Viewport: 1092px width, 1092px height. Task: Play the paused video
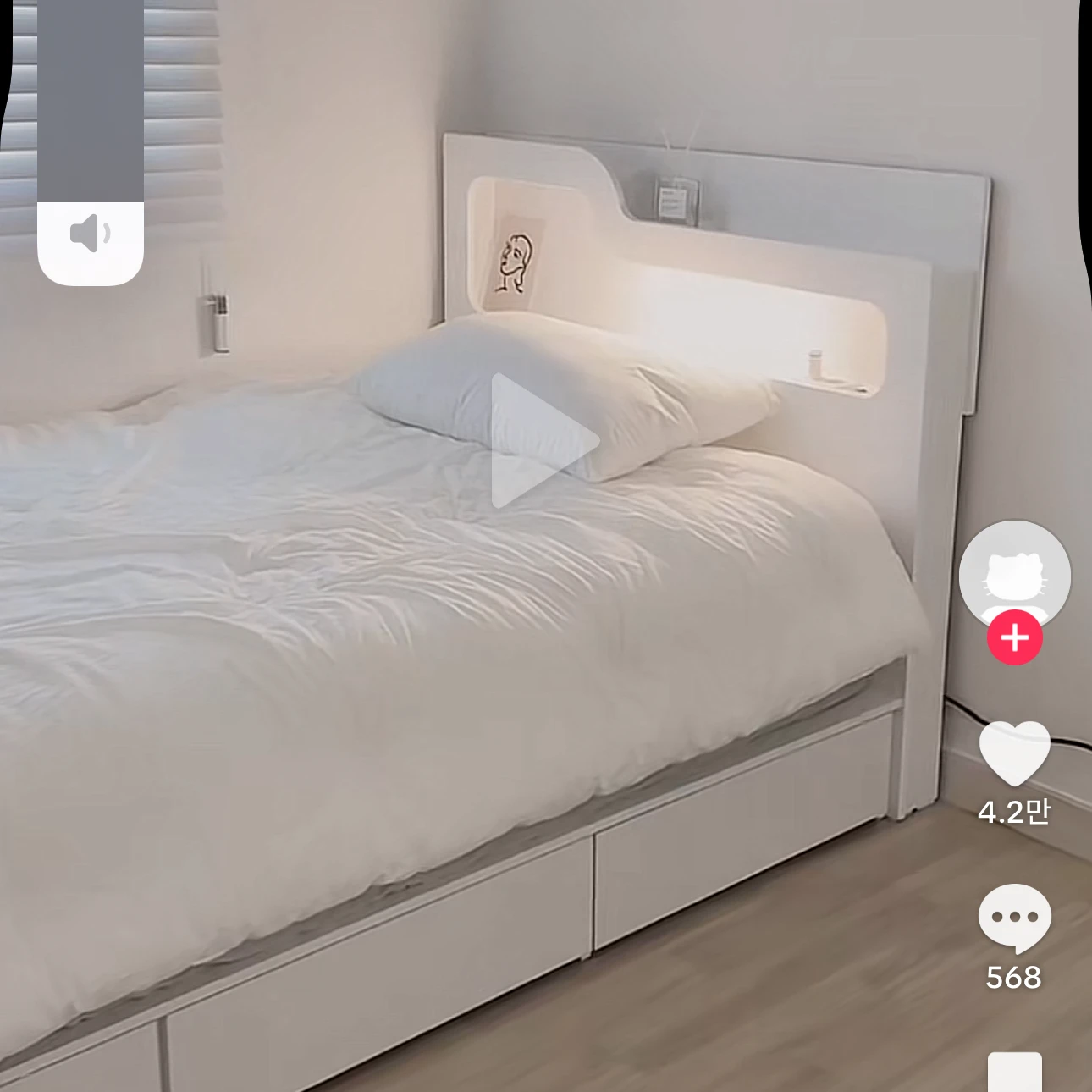[x=542, y=440]
